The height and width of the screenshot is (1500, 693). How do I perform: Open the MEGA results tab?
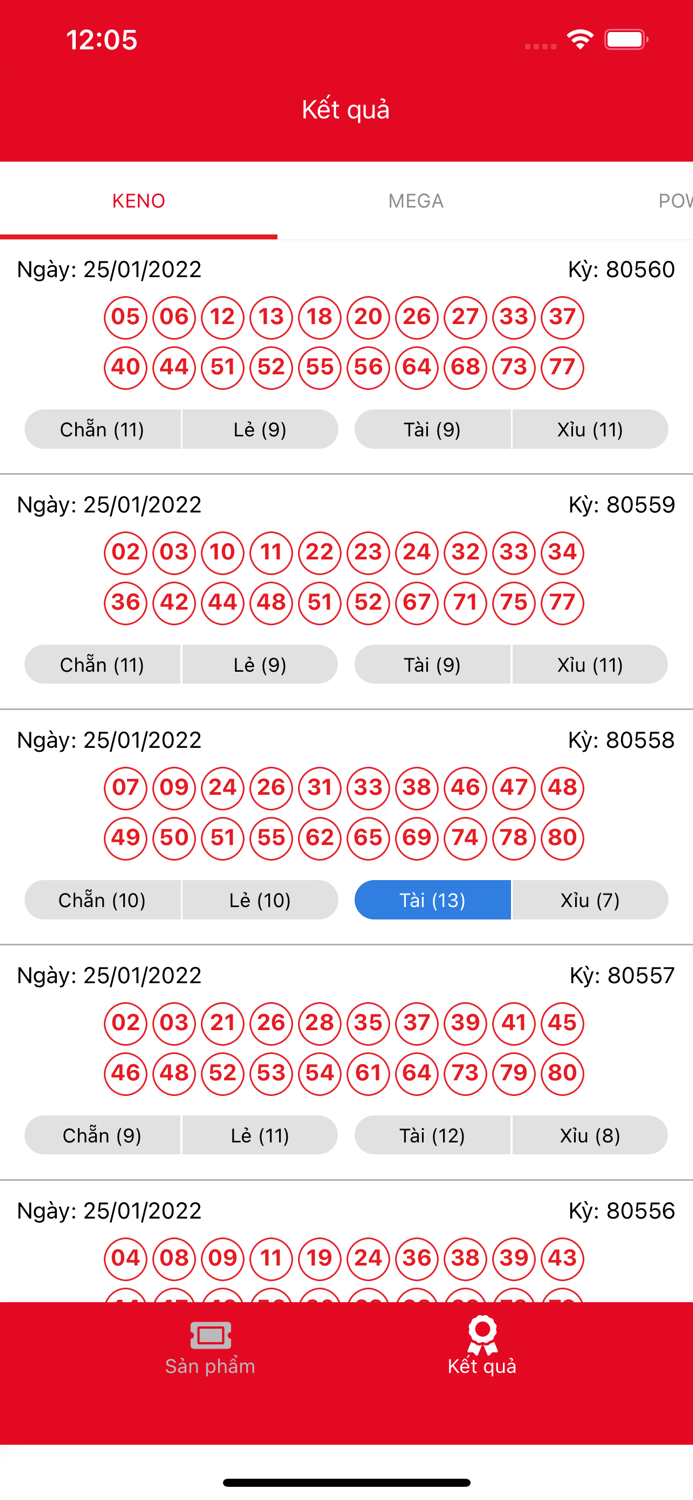tap(416, 201)
